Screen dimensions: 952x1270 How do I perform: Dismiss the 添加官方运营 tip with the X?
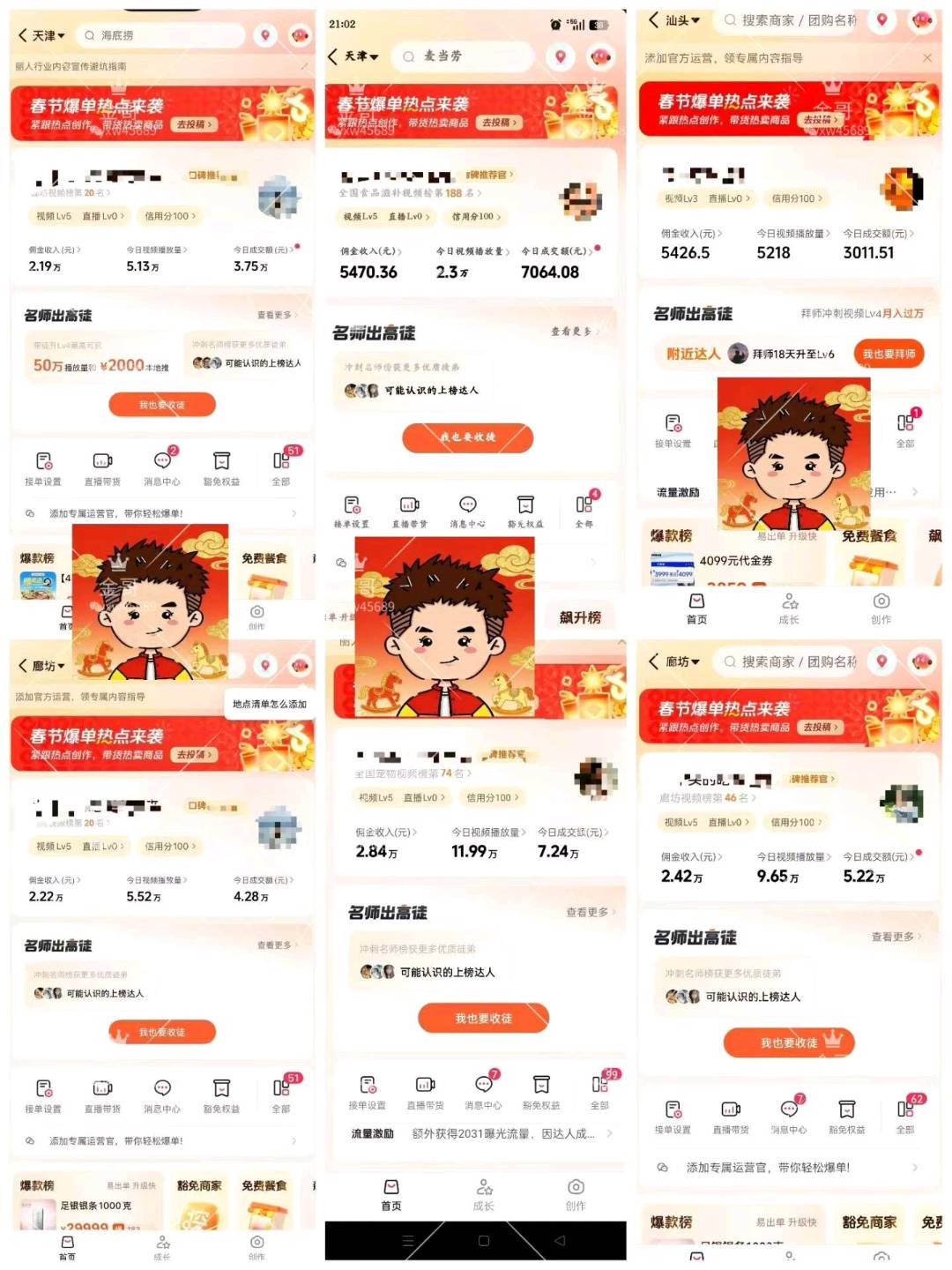click(x=927, y=56)
